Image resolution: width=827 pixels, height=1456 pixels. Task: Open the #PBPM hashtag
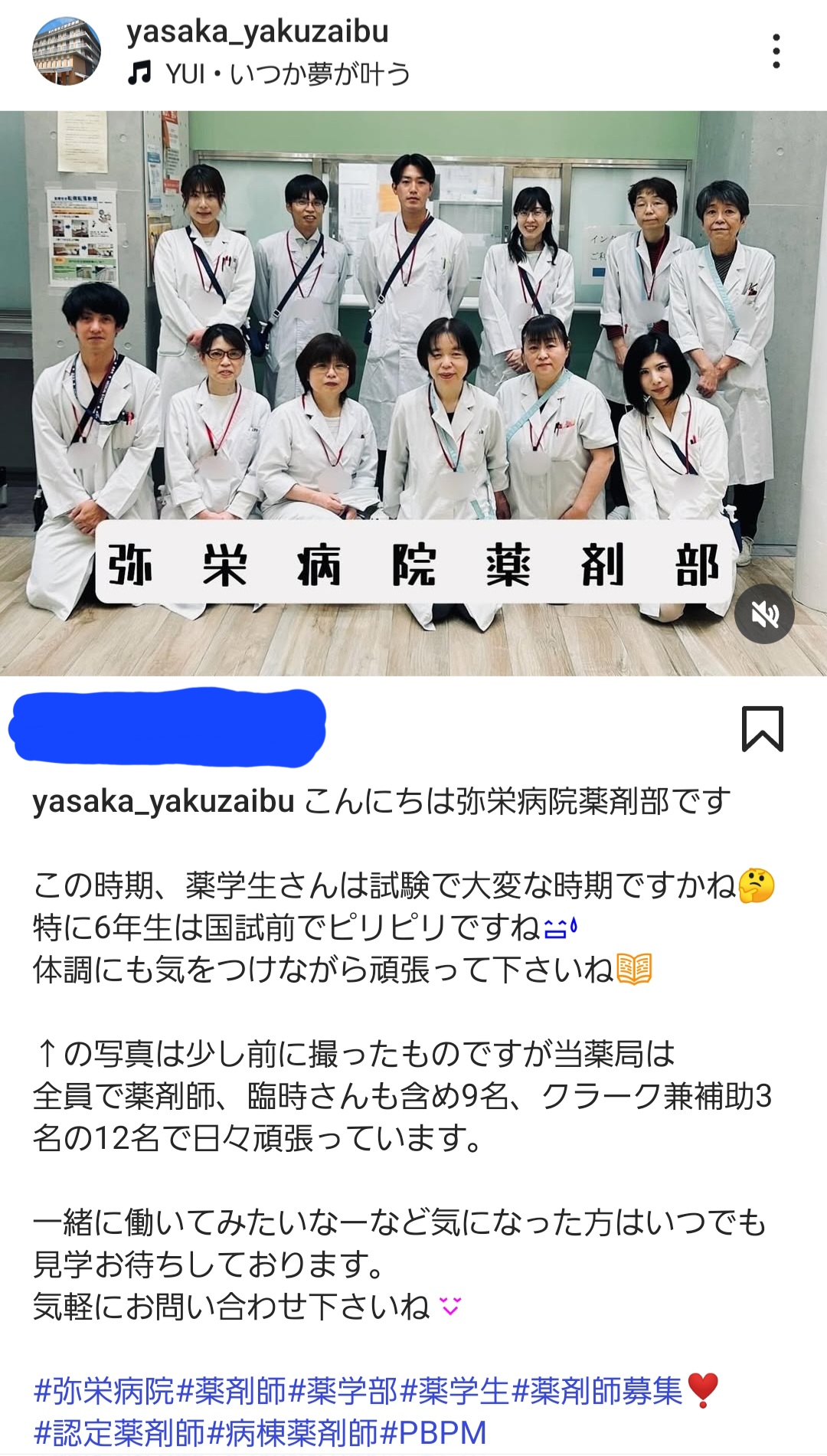433,1433
